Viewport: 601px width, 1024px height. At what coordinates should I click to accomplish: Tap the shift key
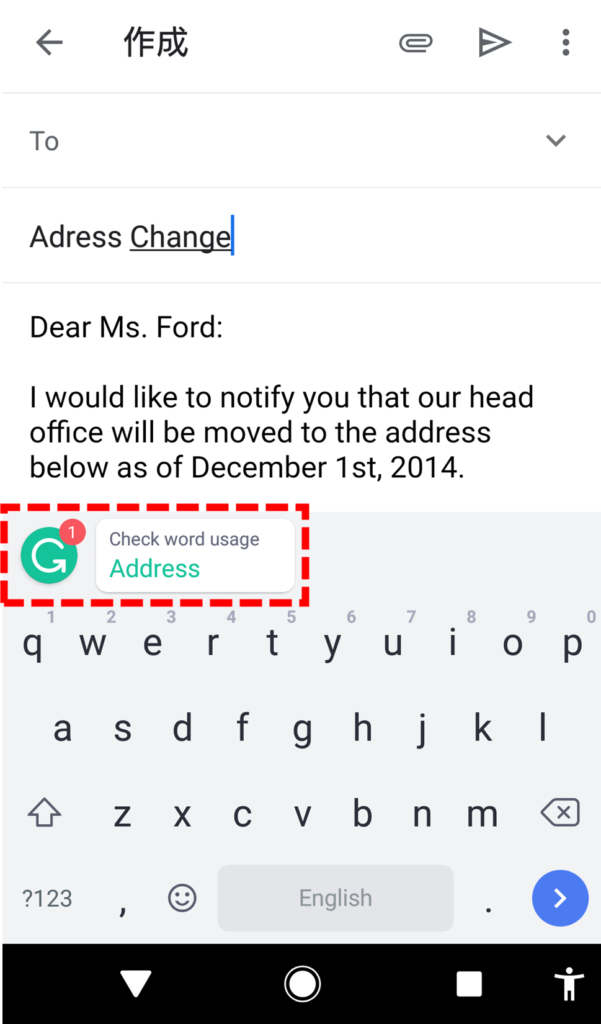[44, 814]
